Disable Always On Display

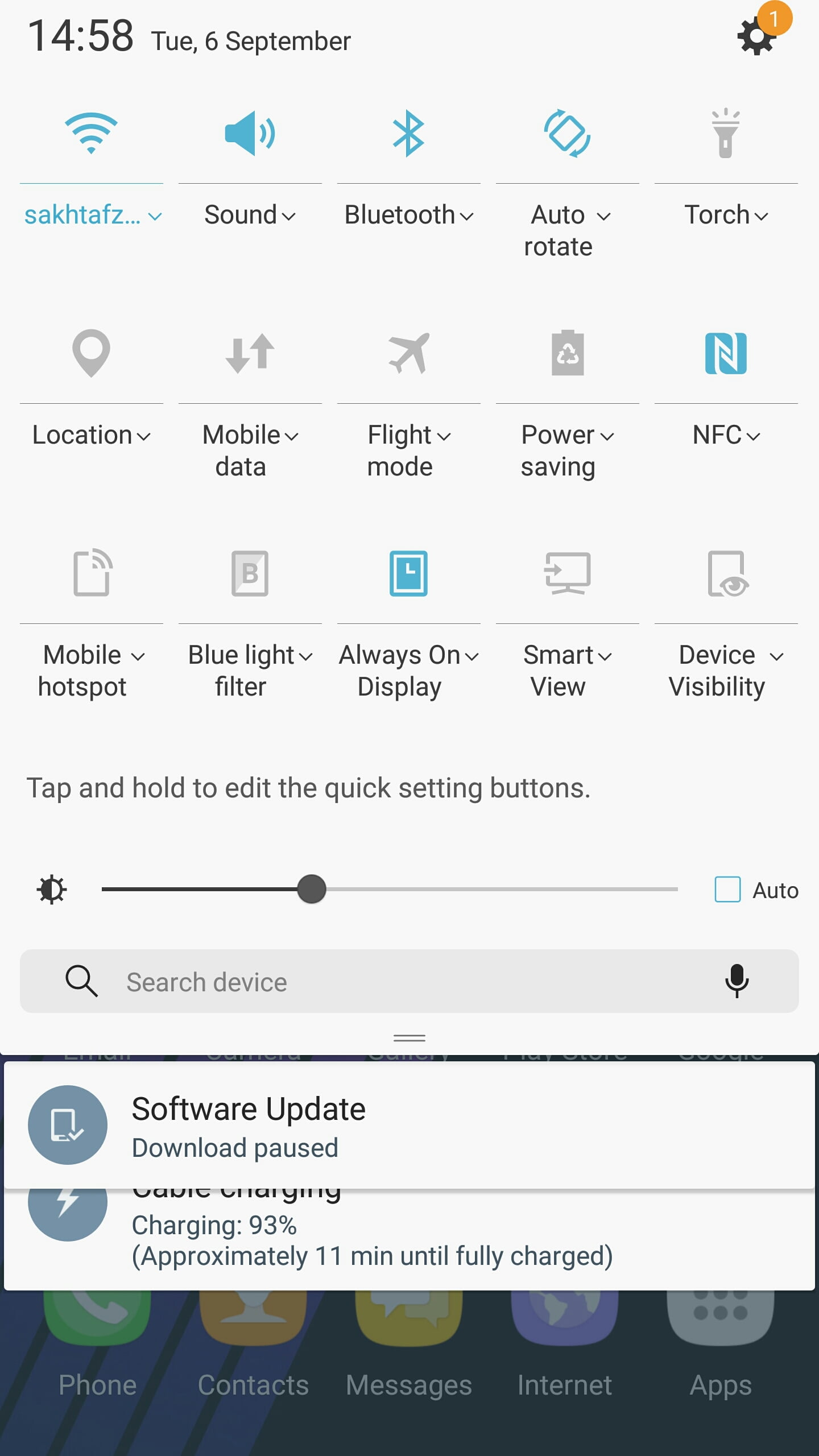[408, 573]
